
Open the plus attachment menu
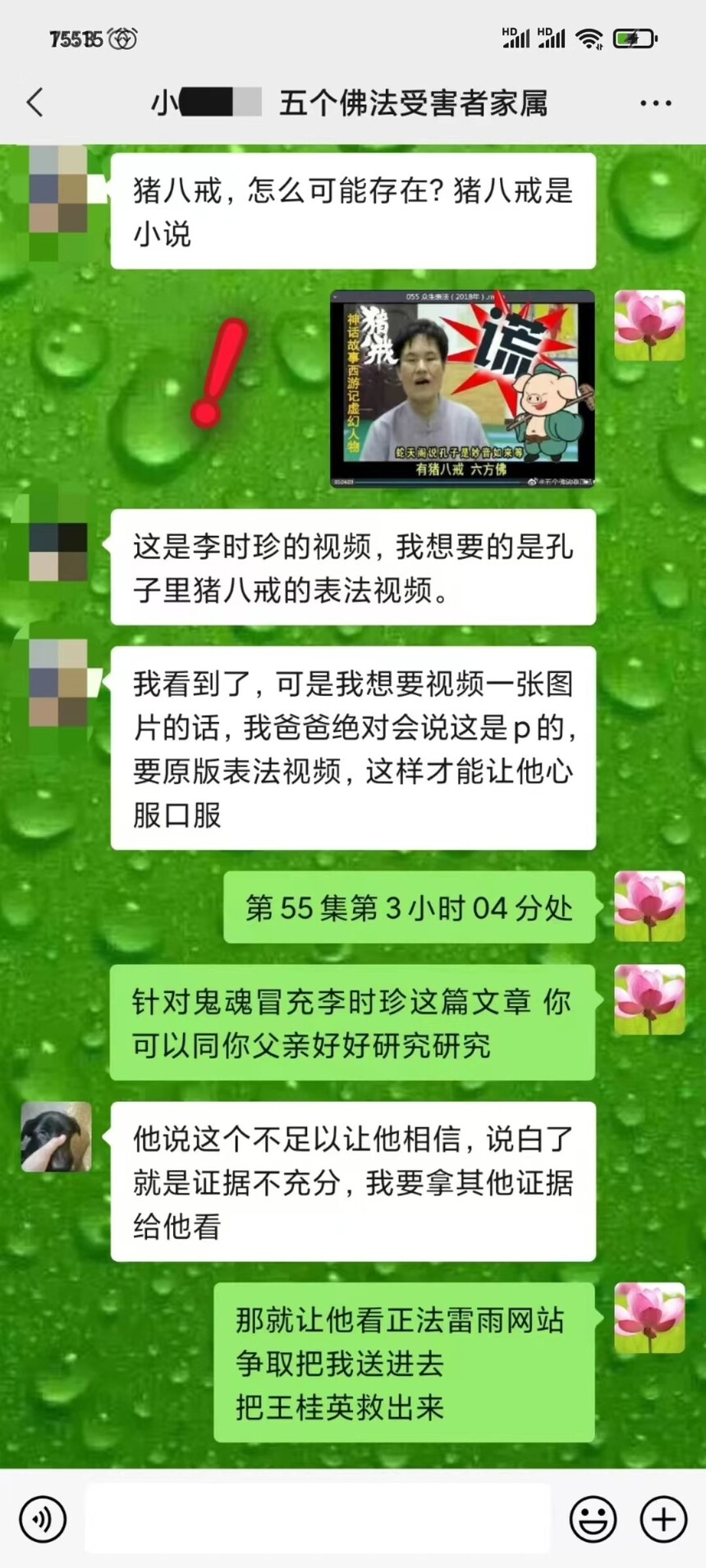(x=663, y=1519)
